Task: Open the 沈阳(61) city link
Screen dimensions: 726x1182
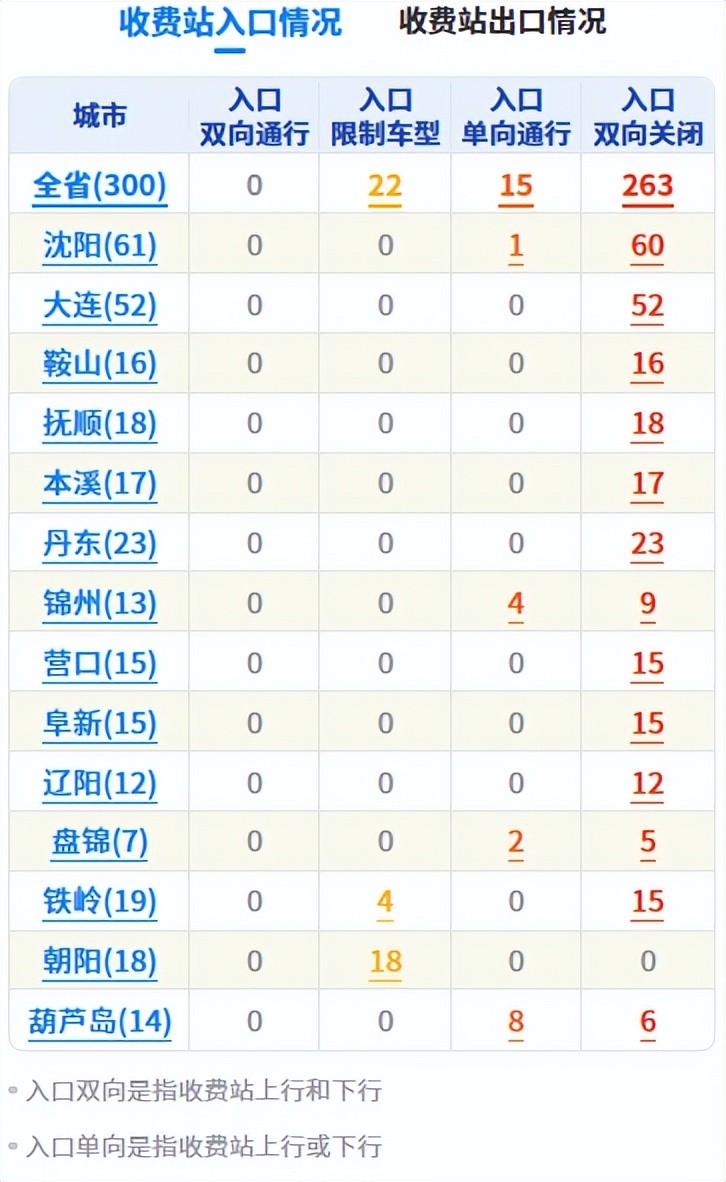Action: point(99,245)
